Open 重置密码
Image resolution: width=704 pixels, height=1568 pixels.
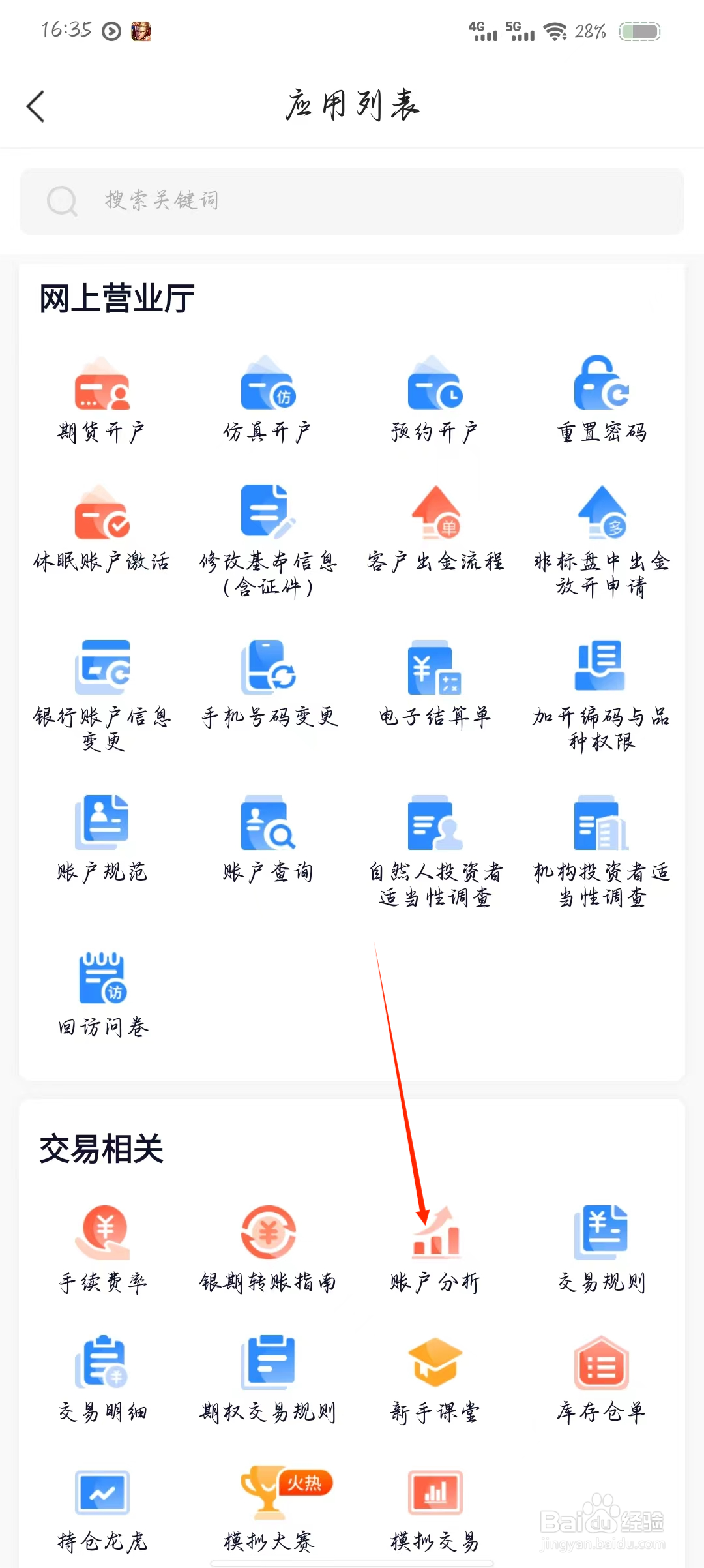tap(601, 399)
